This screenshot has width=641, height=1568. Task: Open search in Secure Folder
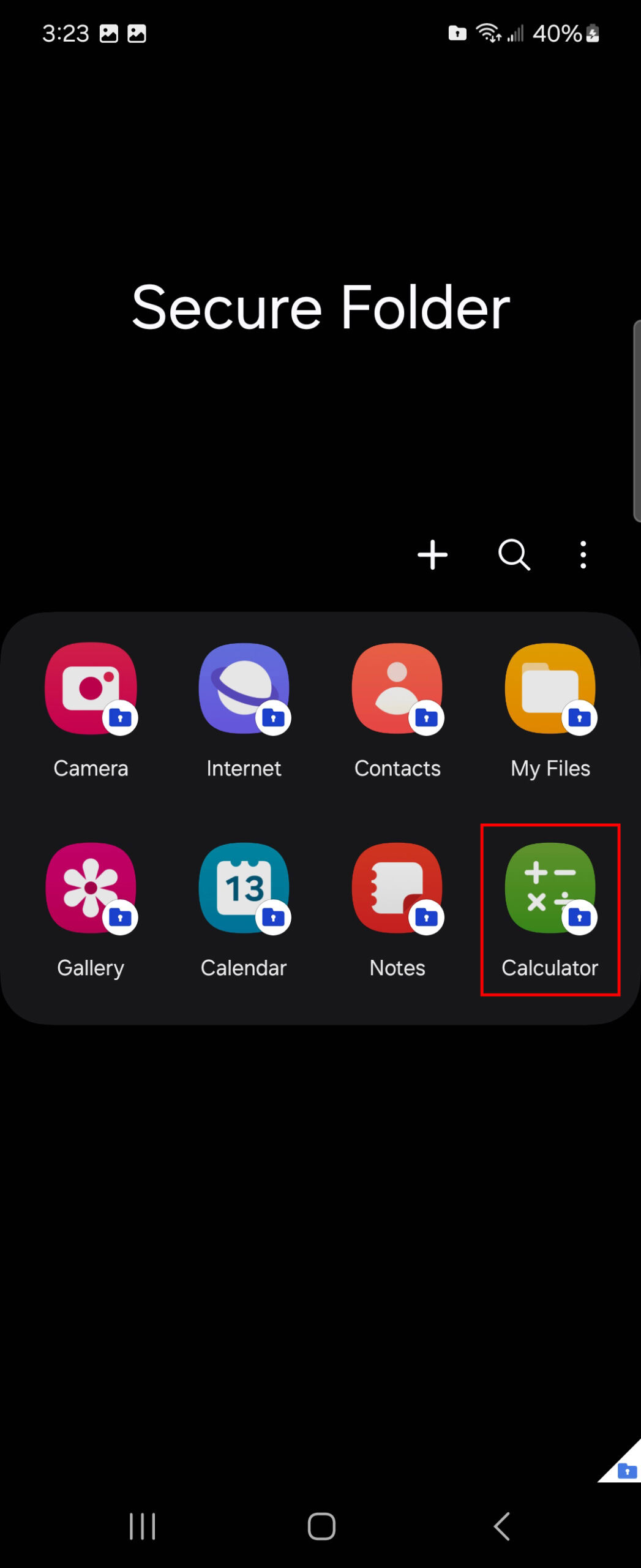coord(514,555)
